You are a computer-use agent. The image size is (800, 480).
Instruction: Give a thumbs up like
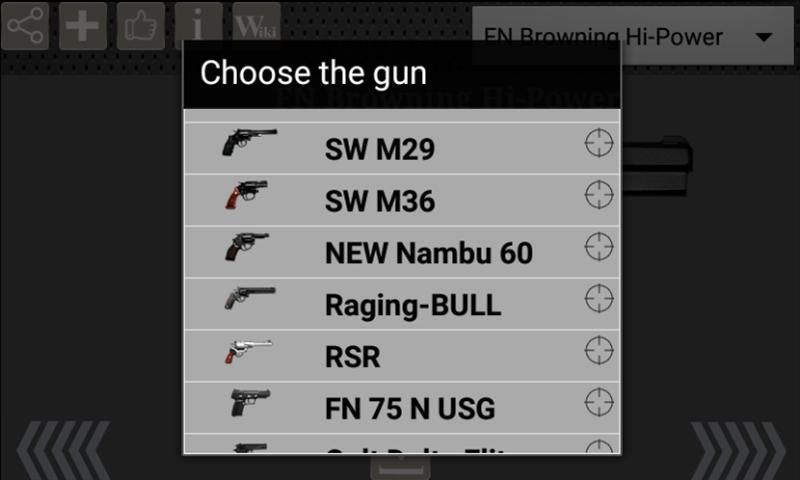[x=140, y=25]
